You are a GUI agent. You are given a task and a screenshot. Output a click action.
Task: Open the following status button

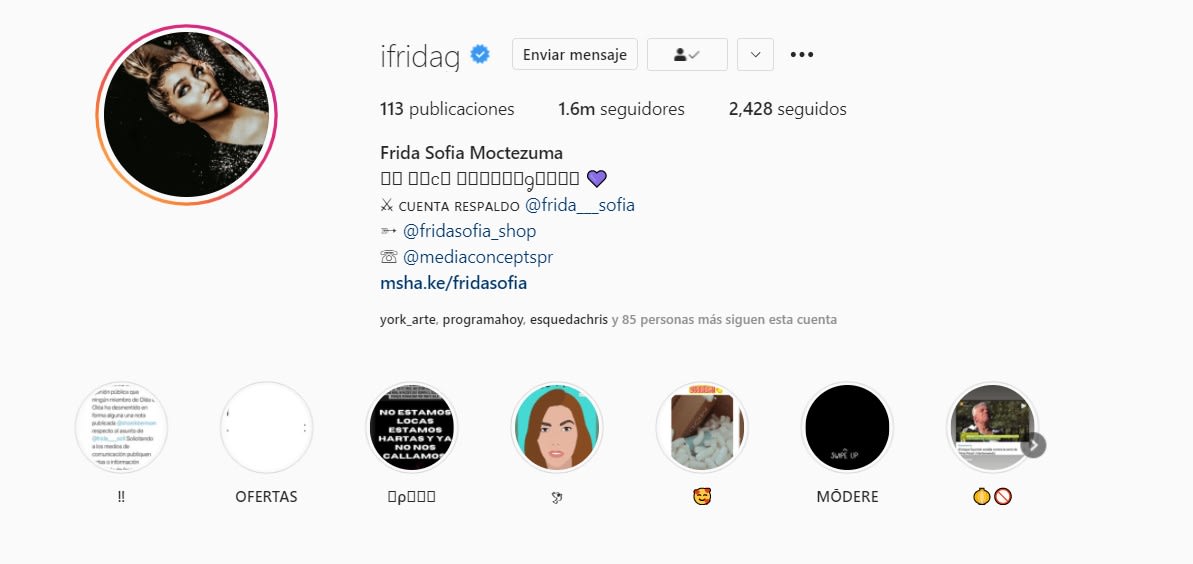[x=687, y=55]
